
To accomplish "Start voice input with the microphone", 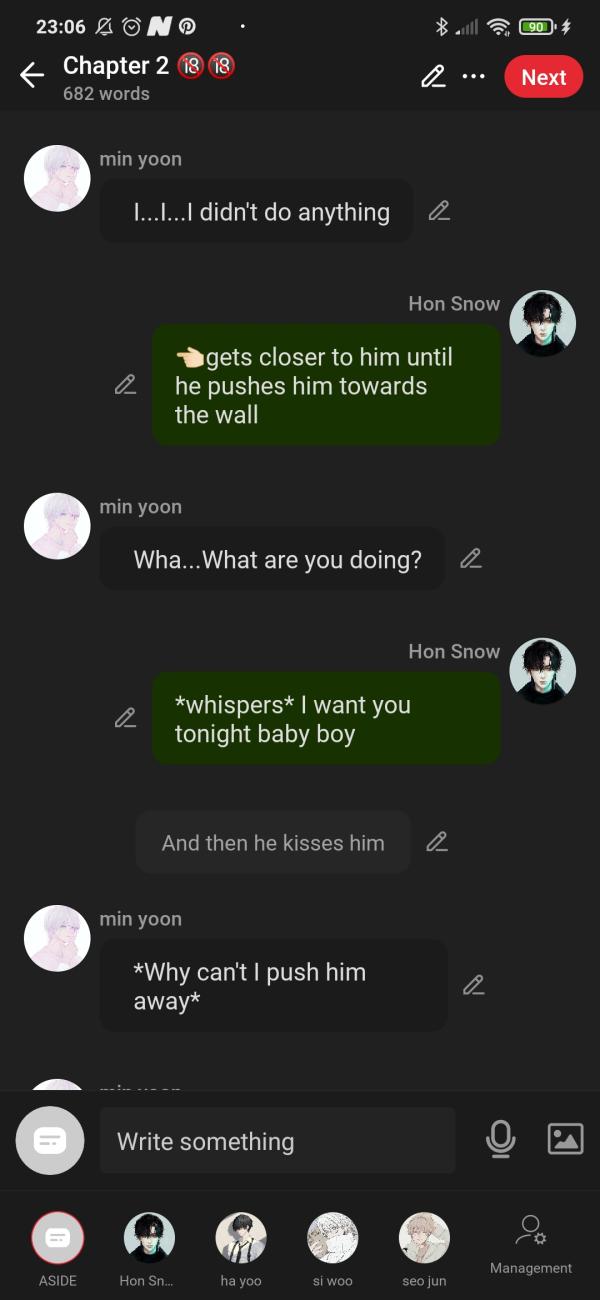I will (500, 1139).
